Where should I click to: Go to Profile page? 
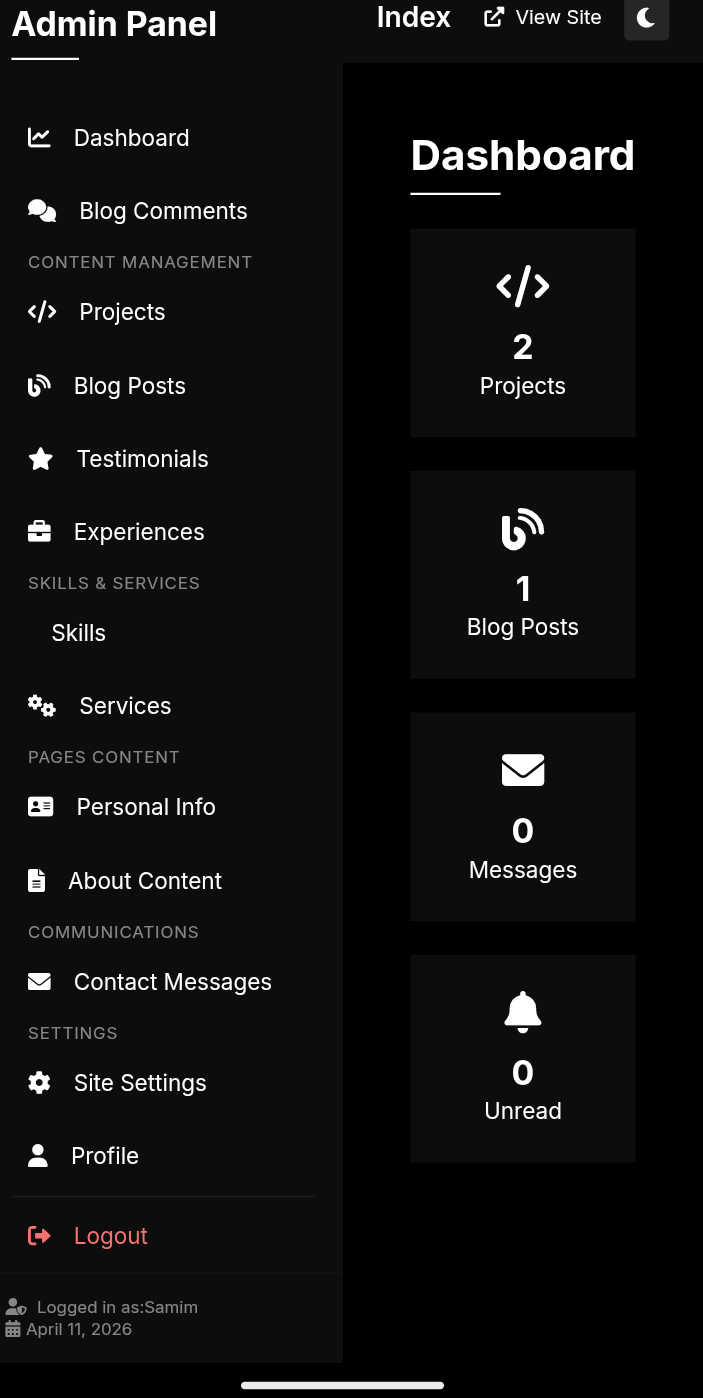click(104, 1156)
